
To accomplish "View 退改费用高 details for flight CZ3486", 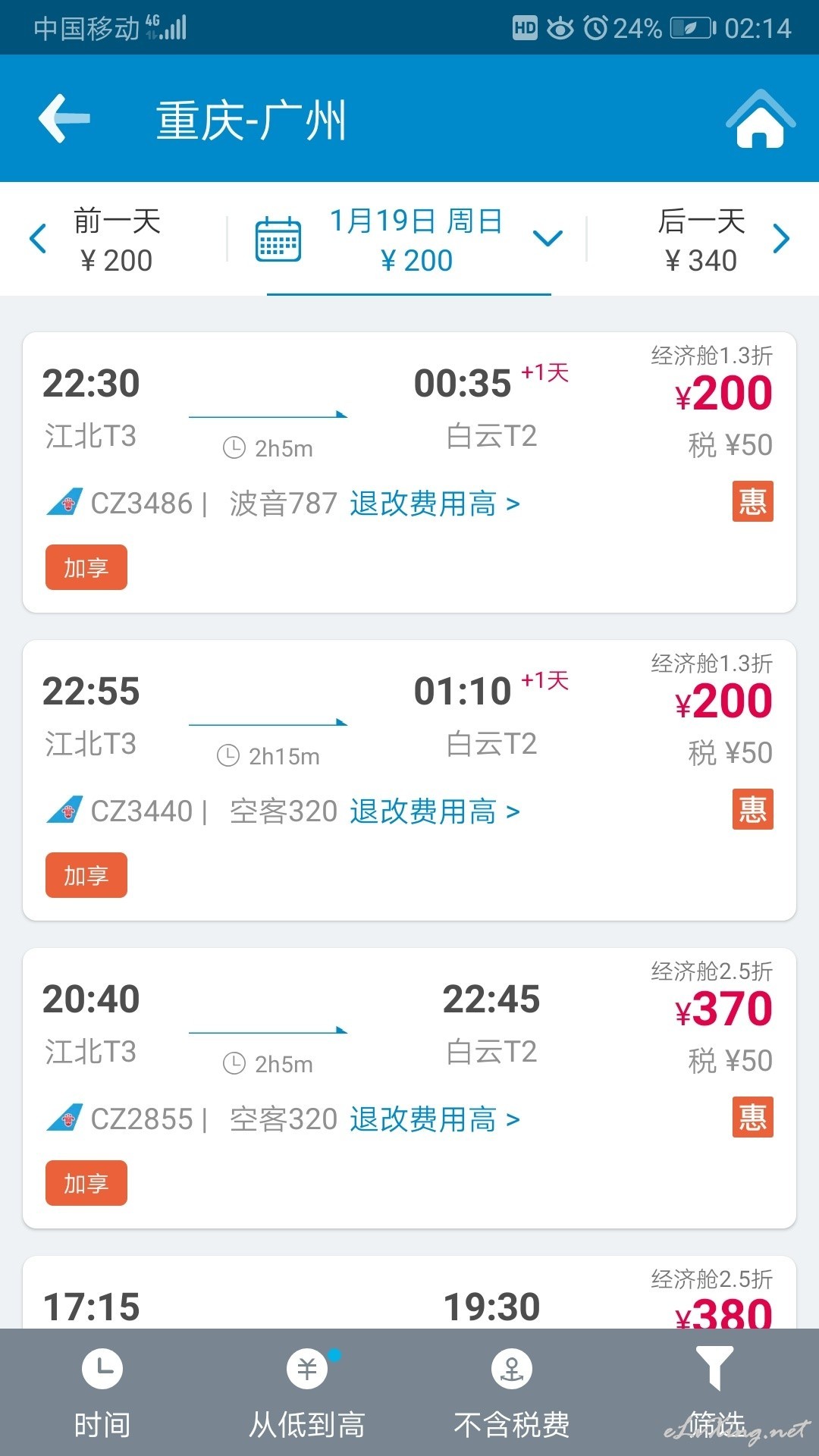I will (435, 504).
